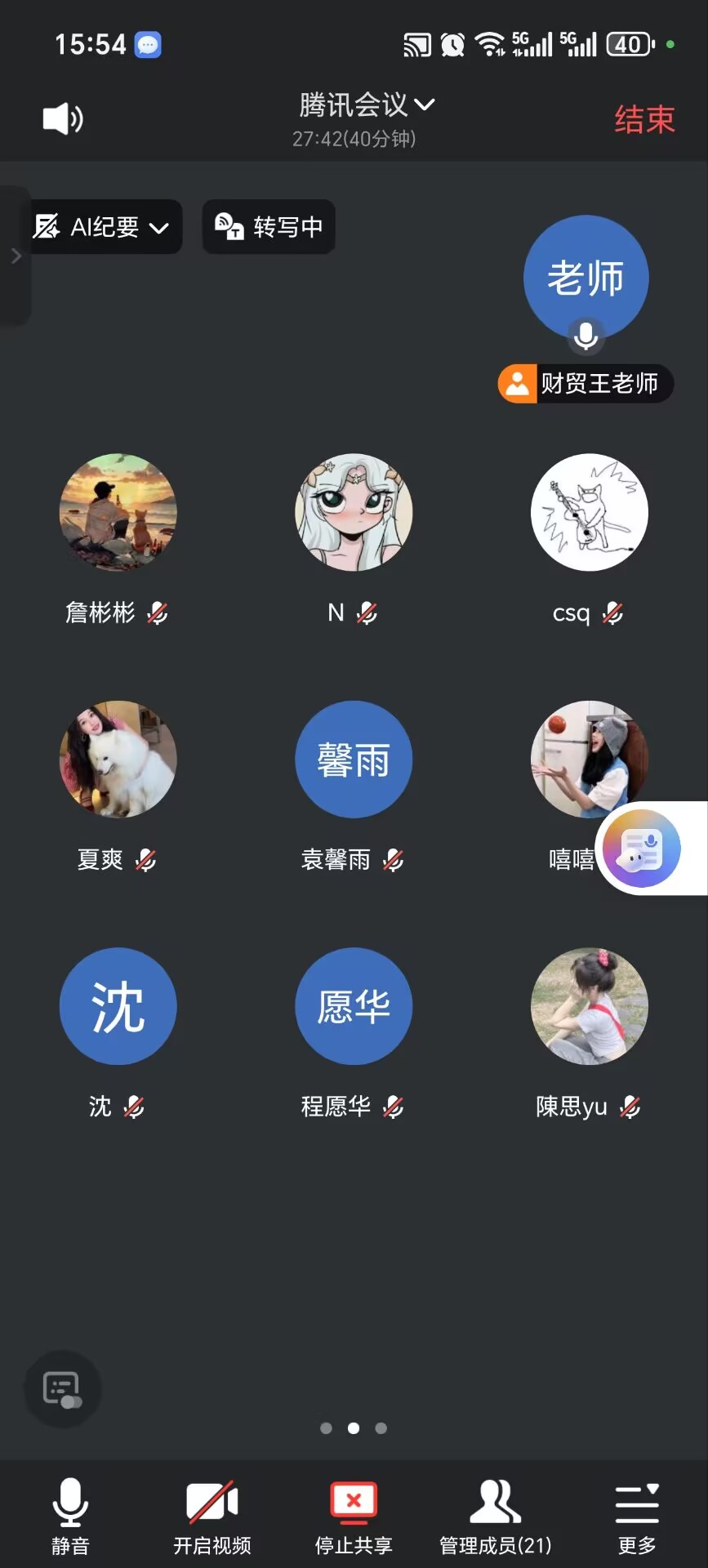Open participant 程愿华's tile
The height and width of the screenshot is (1568, 708).
pyautogui.click(x=354, y=1006)
